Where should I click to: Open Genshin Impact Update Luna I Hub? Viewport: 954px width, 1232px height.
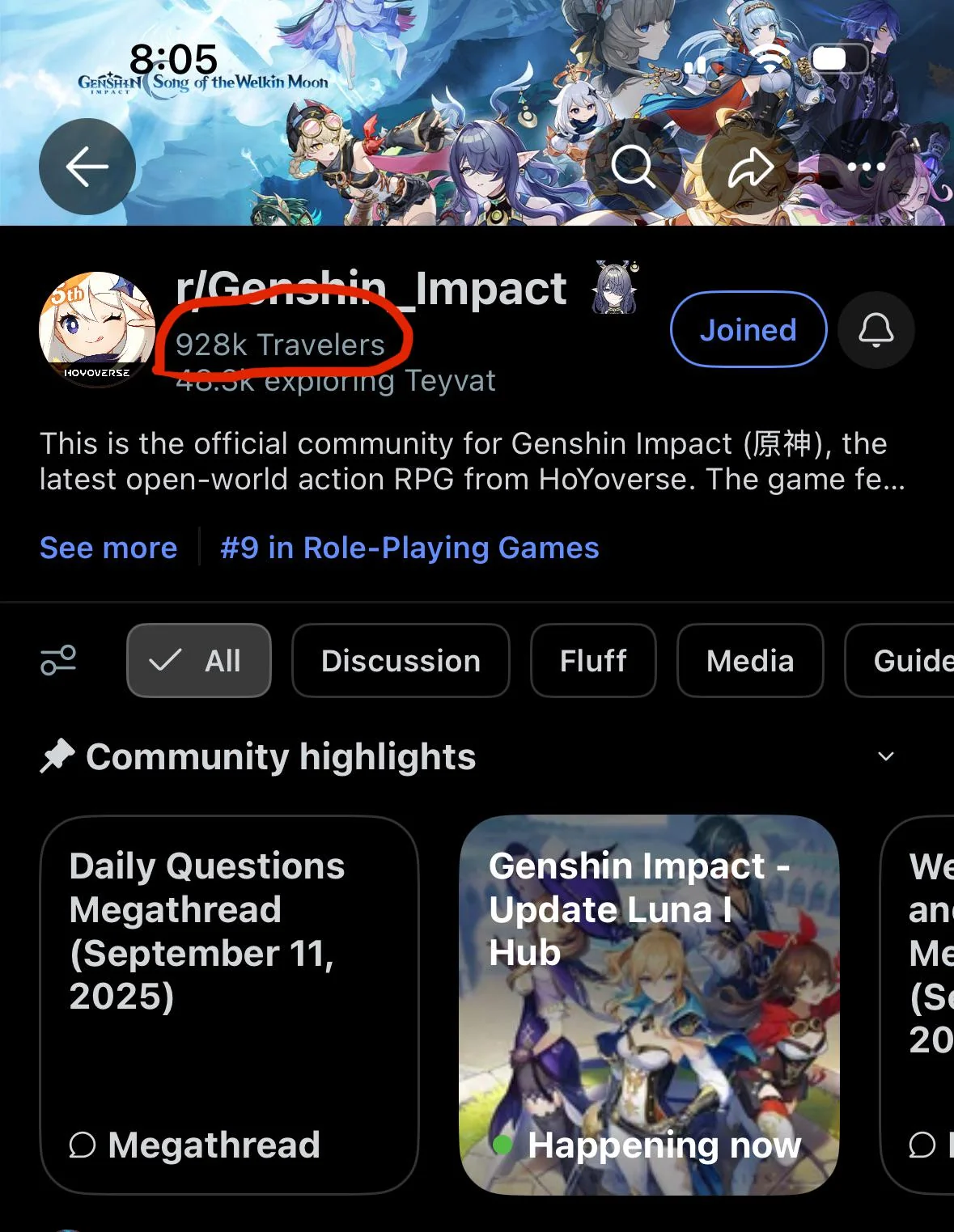[x=649, y=1004]
